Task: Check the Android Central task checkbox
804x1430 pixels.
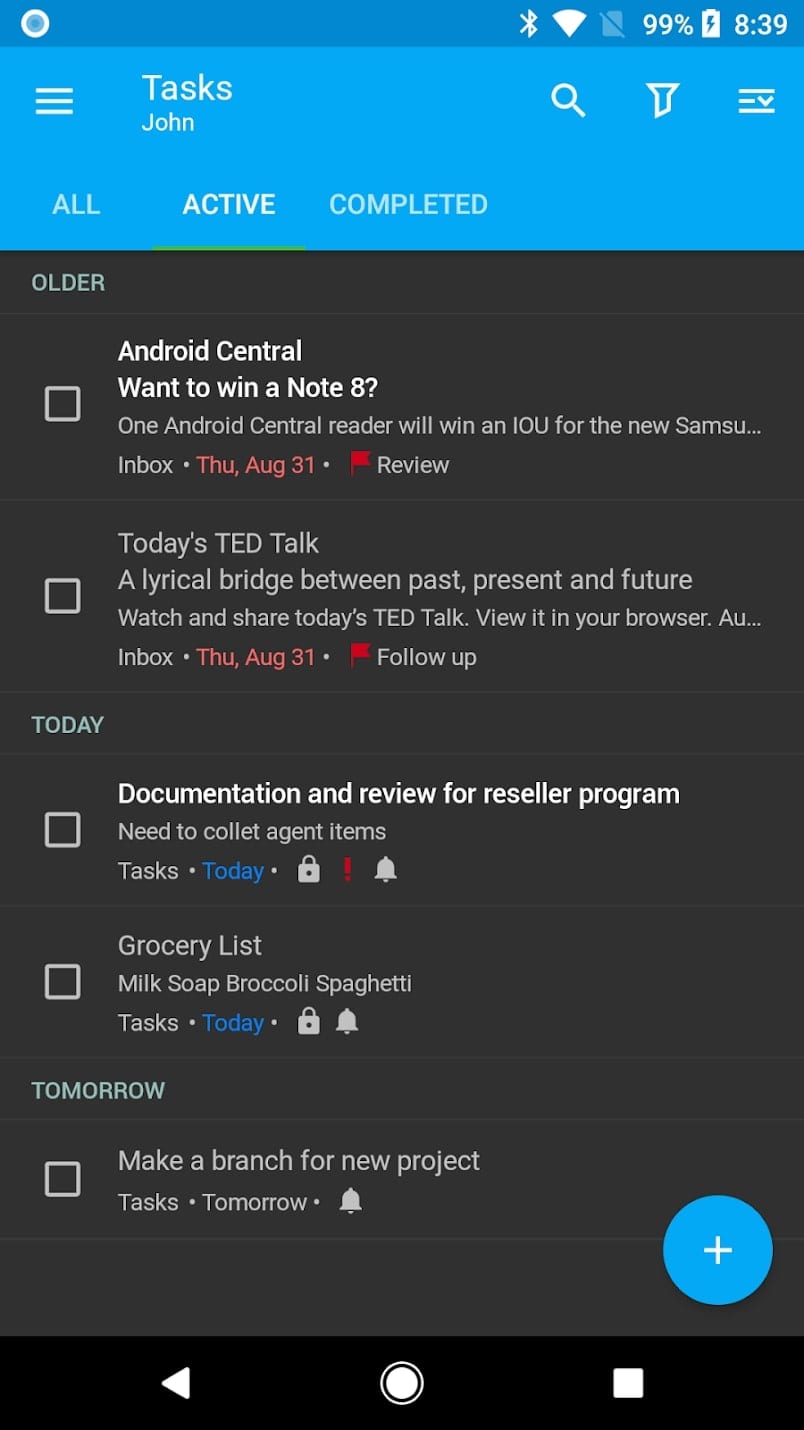Action: (62, 403)
